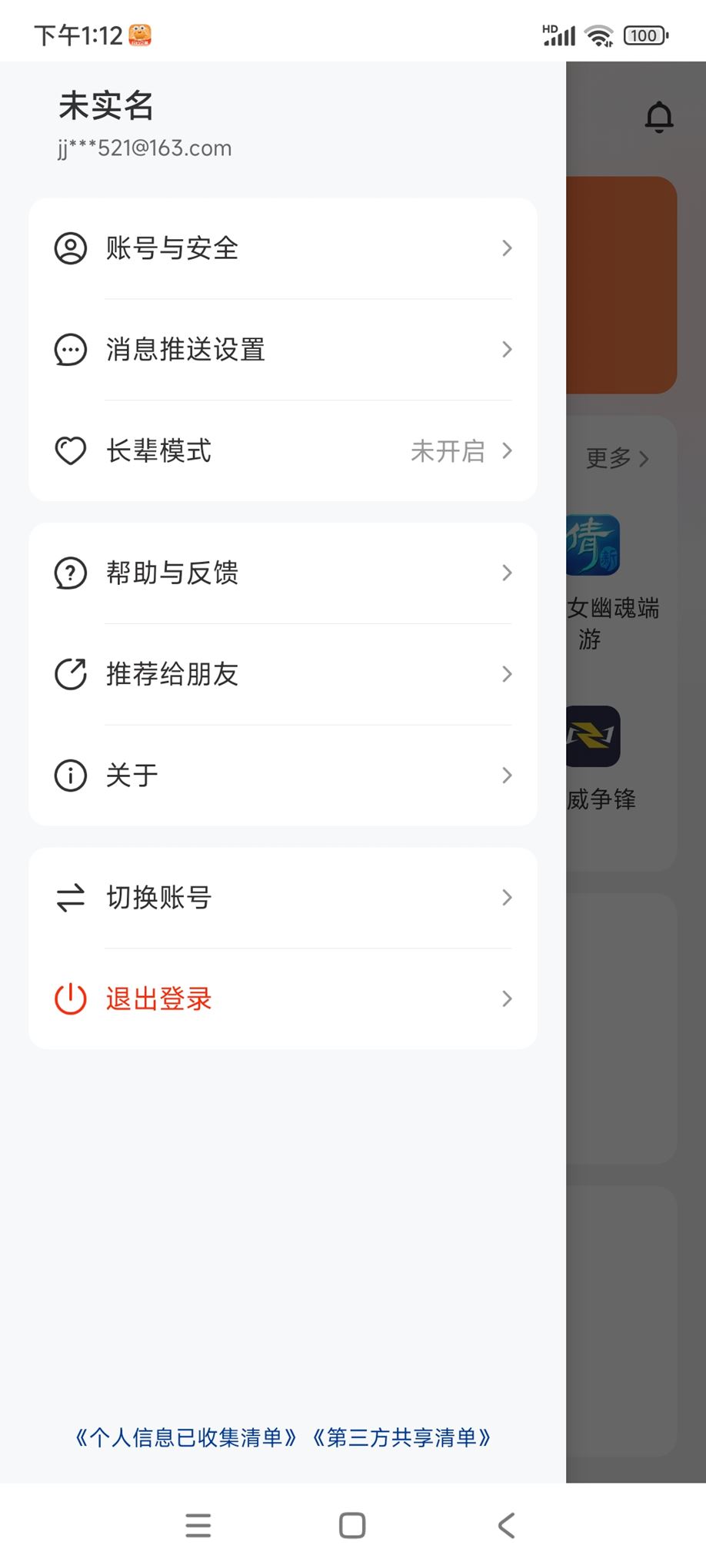Open 《个人信息已收集清单》 link
Screen dimensions: 706x1568
pyautogui.click(x=185, y=1437)
